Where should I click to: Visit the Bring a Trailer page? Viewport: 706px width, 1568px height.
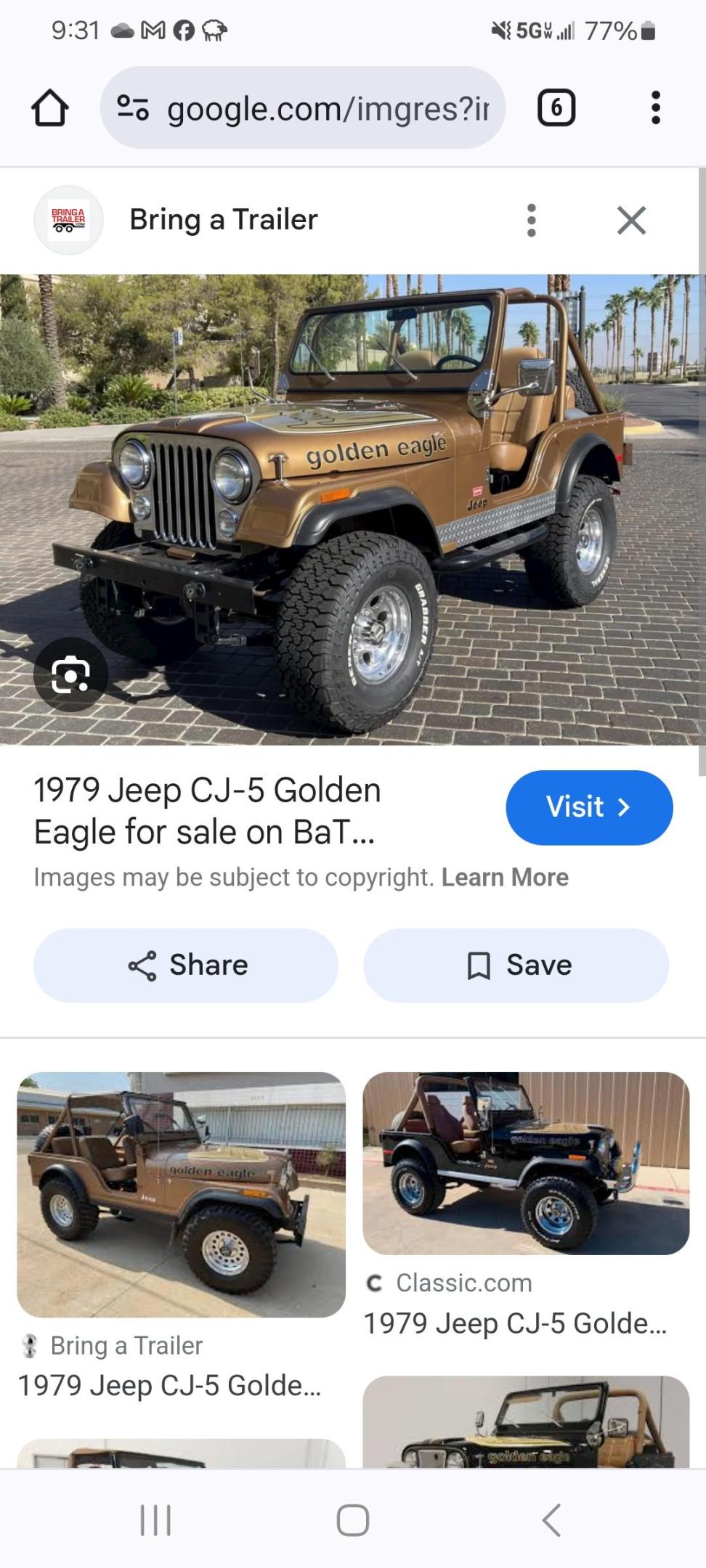588,807
